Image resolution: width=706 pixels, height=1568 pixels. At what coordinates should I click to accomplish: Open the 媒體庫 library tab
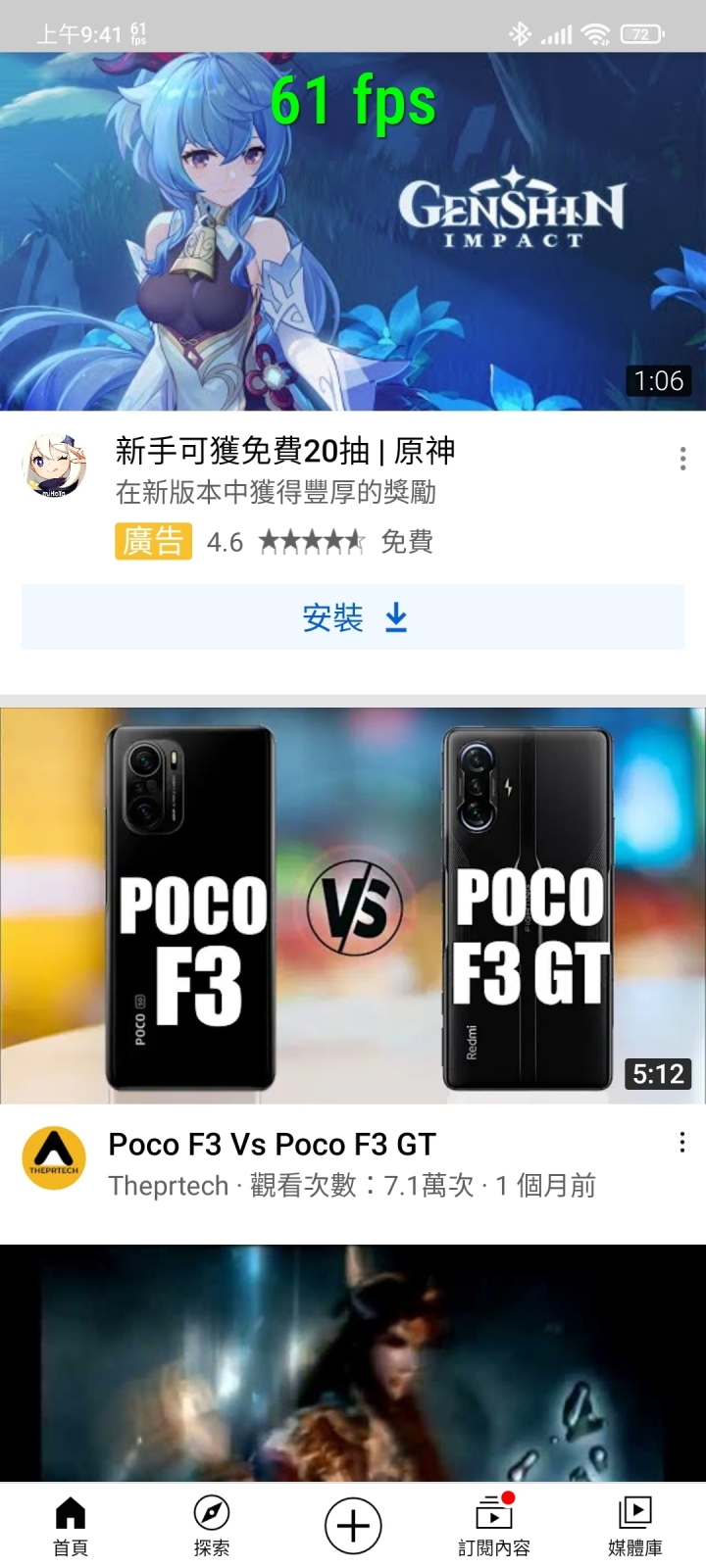635,1526
